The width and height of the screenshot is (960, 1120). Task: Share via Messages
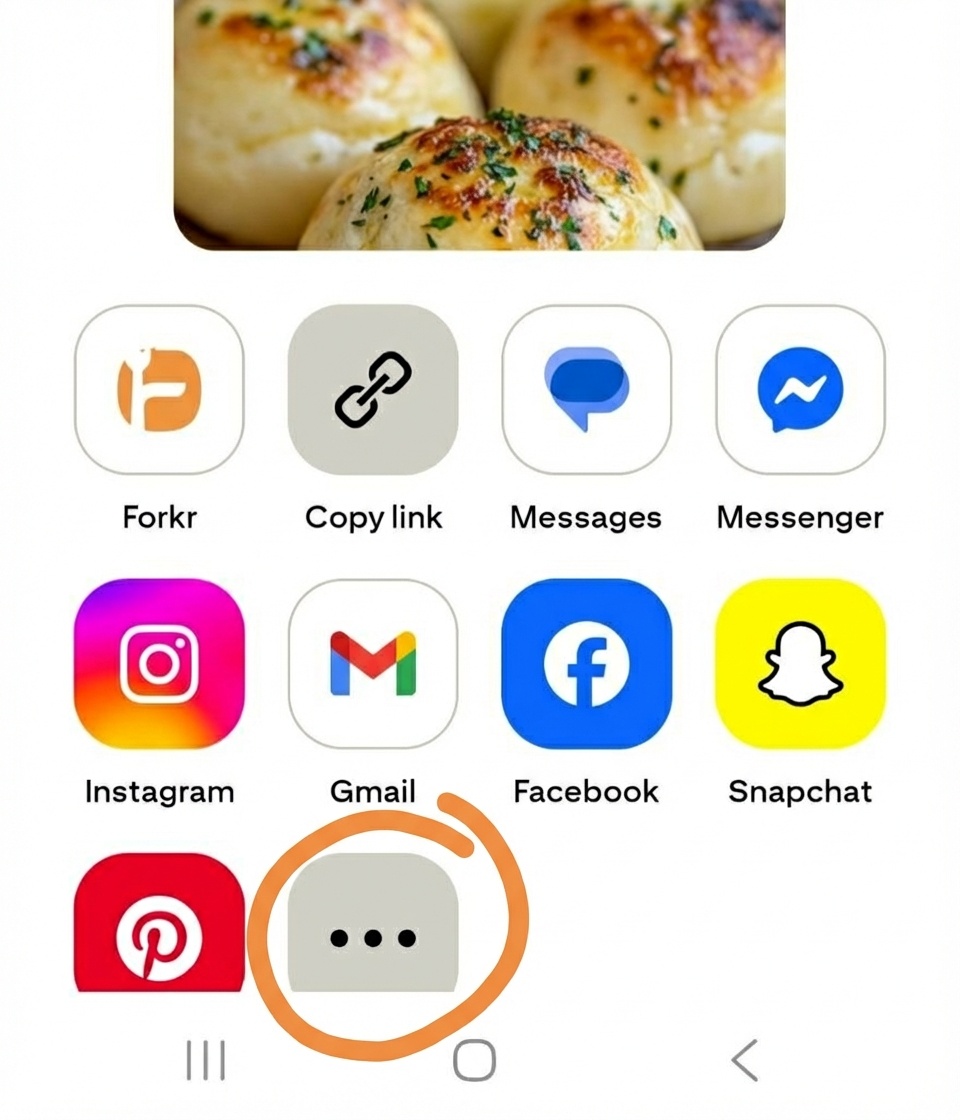pyautogui.click(x=586, y=393)
